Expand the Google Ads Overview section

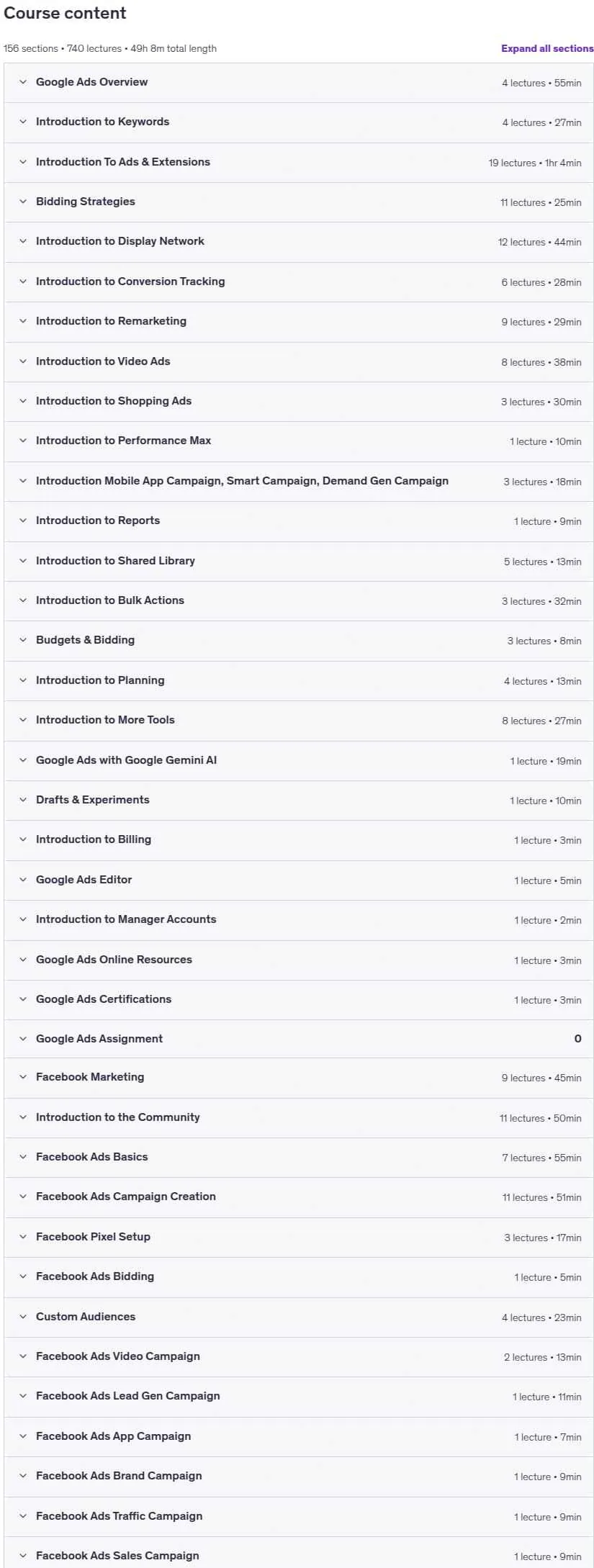(x=299, y=83)
